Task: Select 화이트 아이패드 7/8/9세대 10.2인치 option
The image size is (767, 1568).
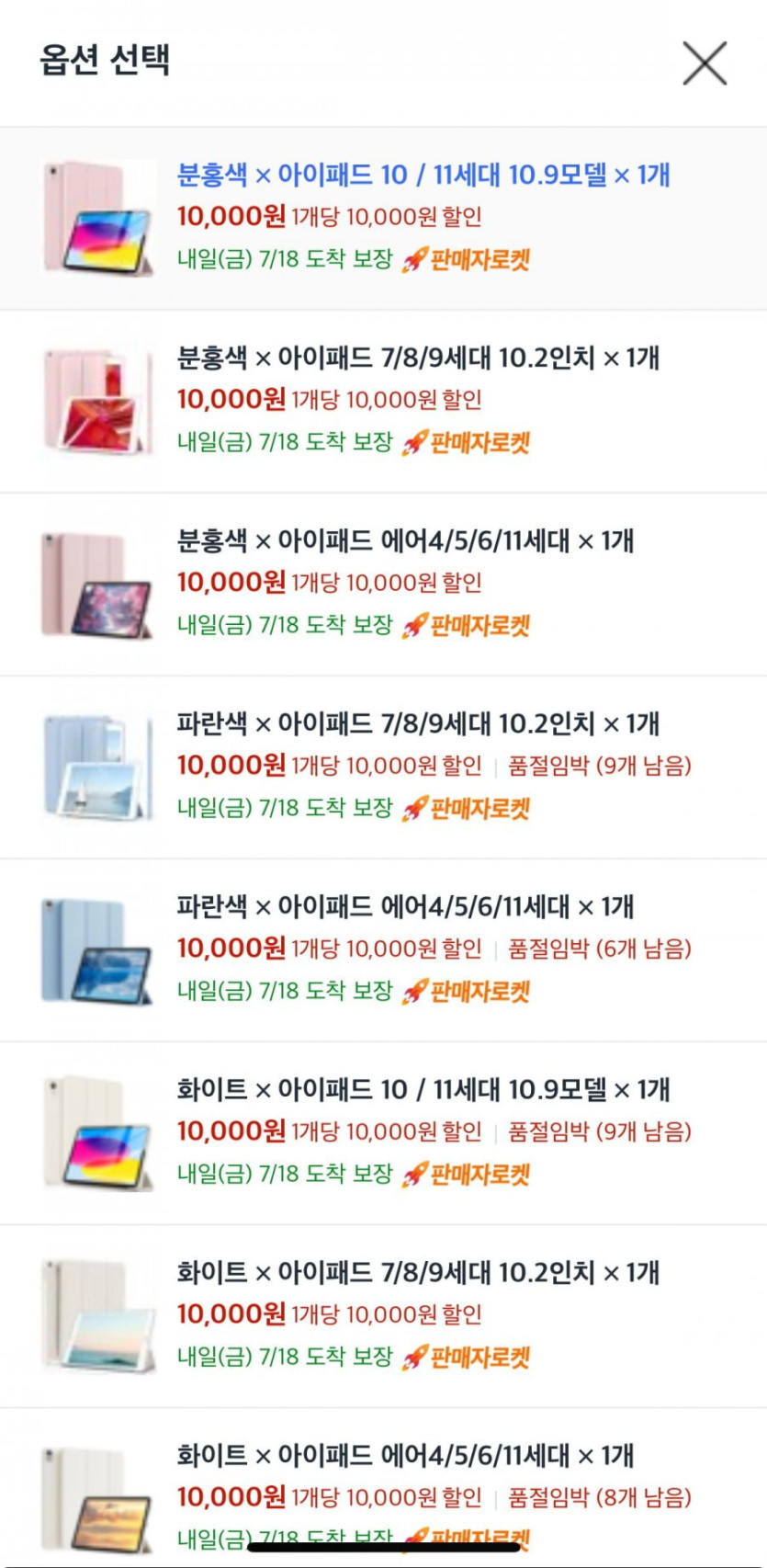Action: click(418, 1272)
